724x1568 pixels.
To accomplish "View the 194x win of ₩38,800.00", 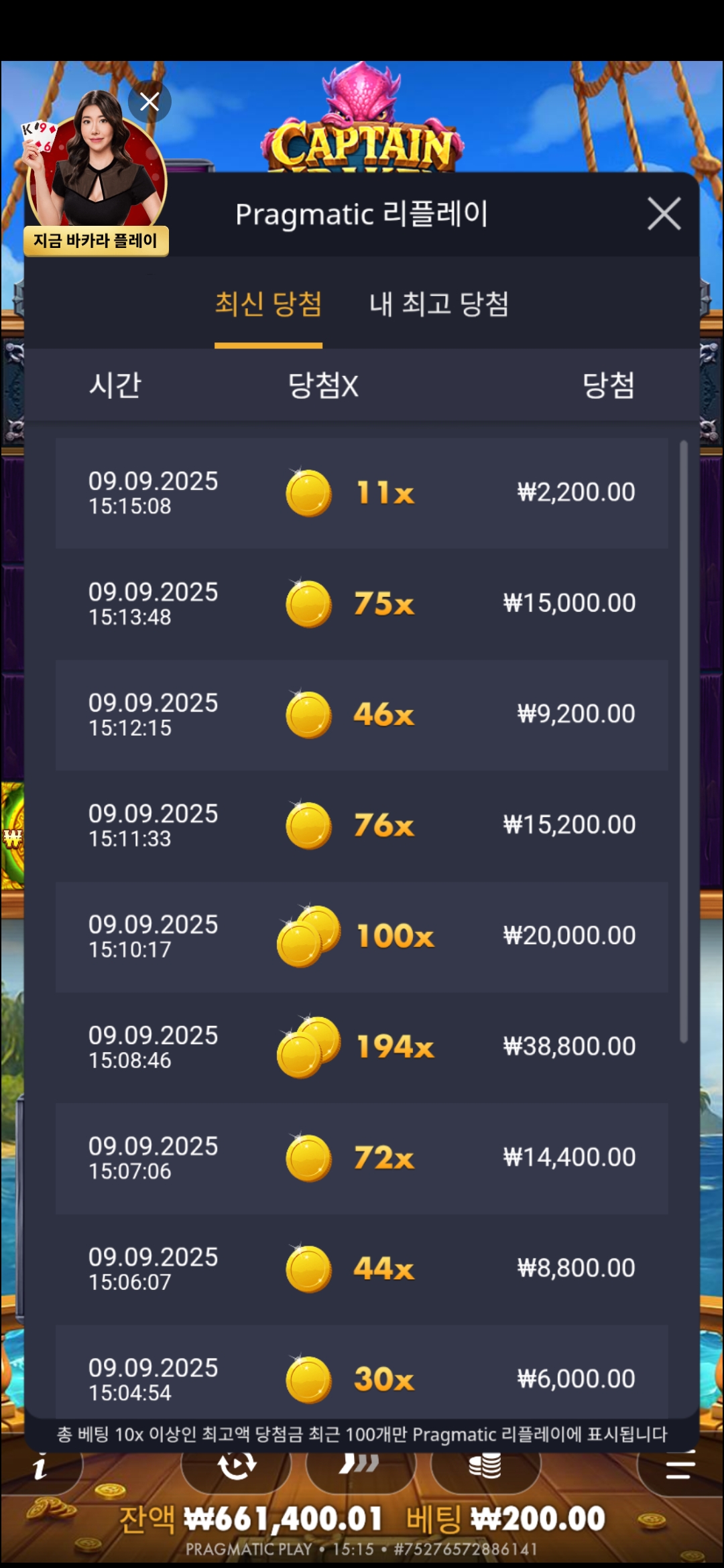I will tap(361, 1047).
